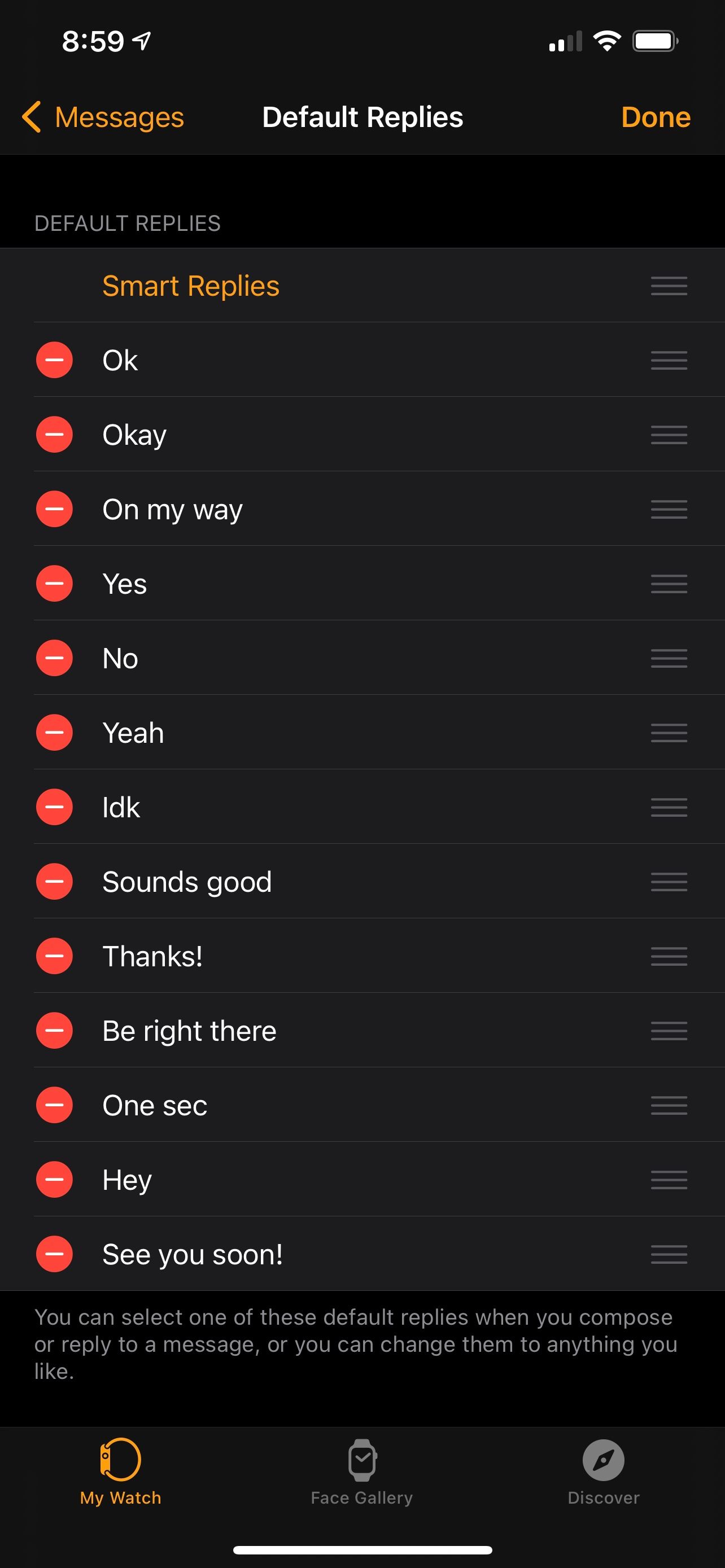
Task: Tap the reorder handle next to 'Ok'
Action: pyautogui.click(x=668, y=360)
